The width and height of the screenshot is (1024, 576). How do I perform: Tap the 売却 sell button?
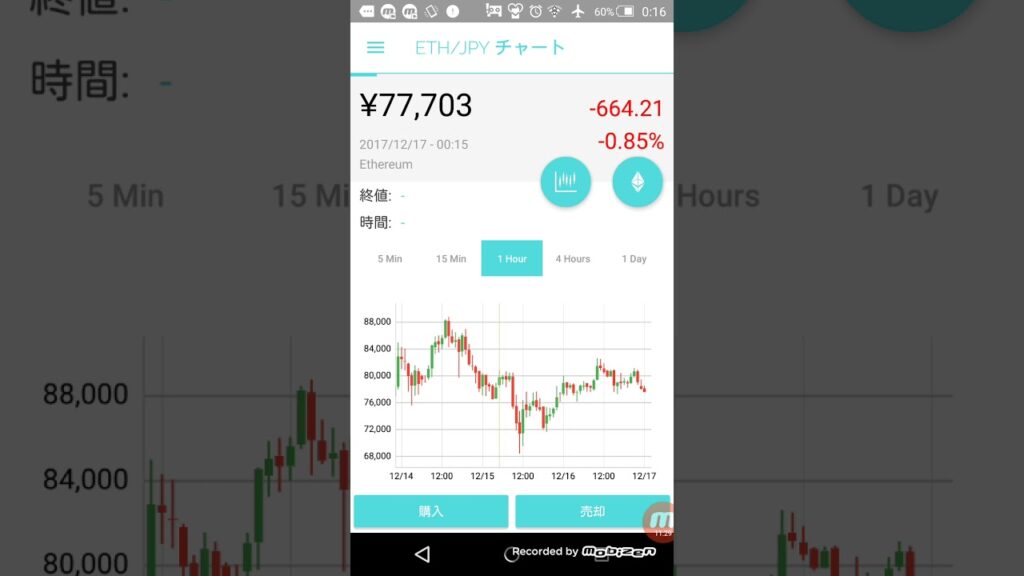click(x=590, y=511)
